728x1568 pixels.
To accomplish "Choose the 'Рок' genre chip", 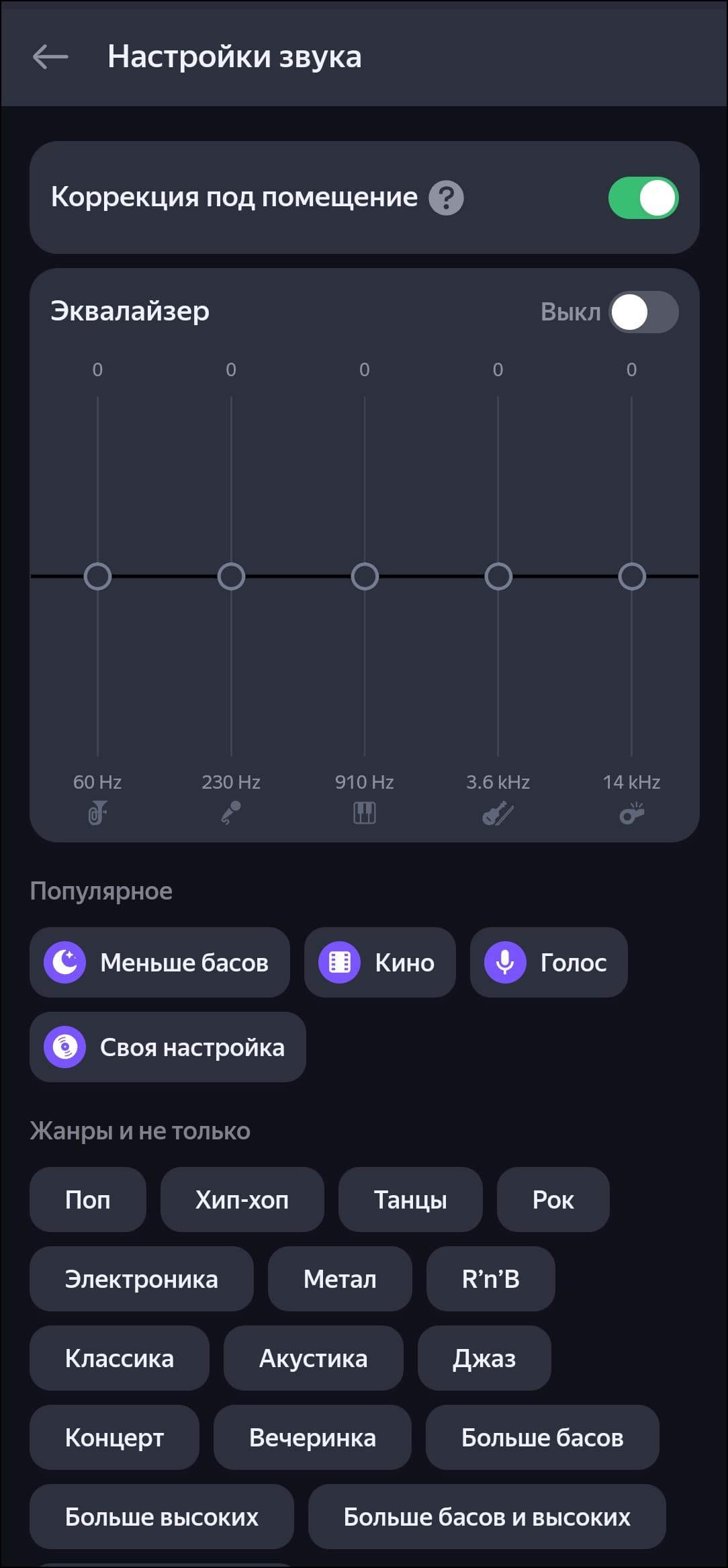I will (553, 1199).
